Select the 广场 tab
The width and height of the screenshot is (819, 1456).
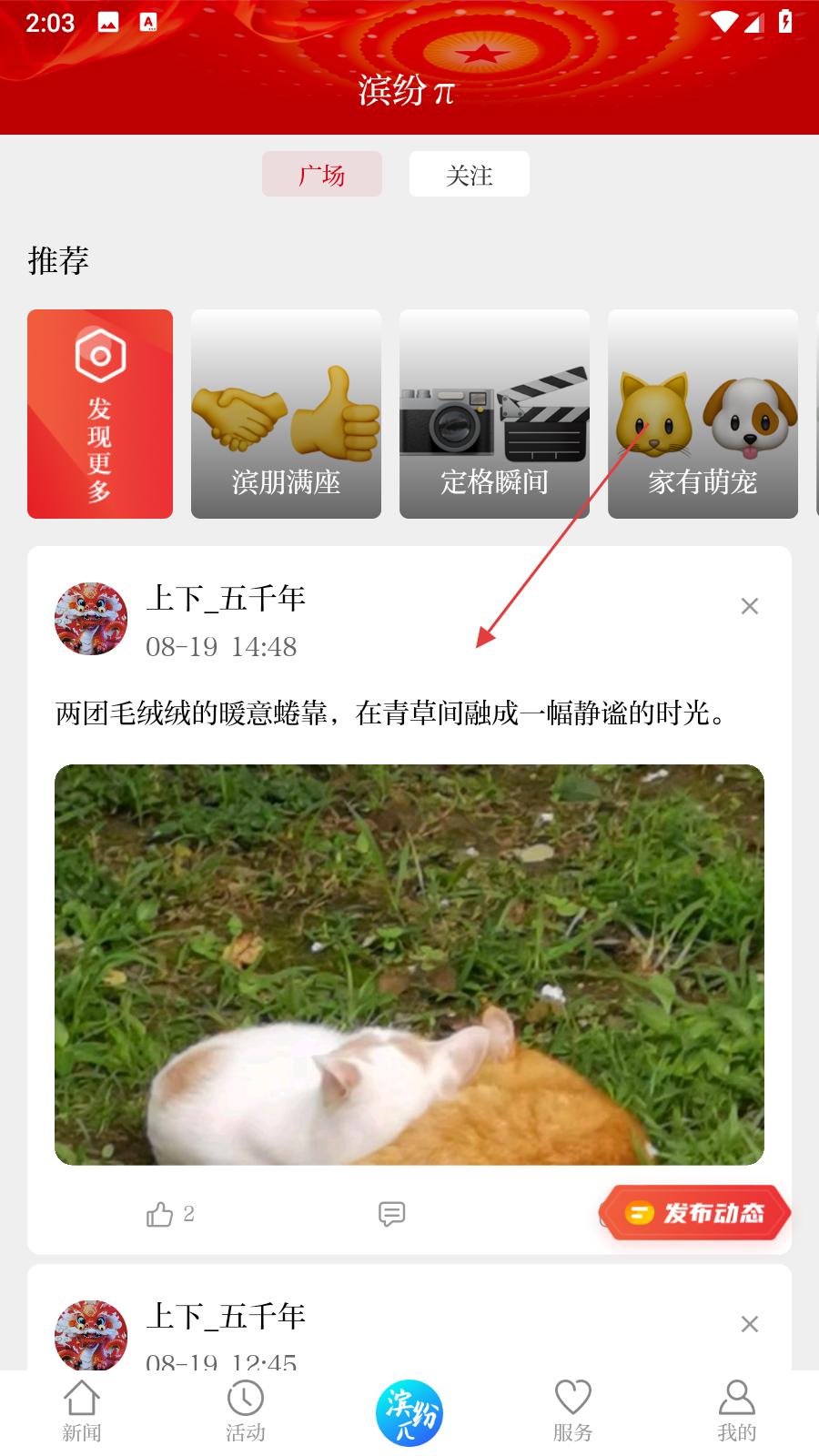322,174
